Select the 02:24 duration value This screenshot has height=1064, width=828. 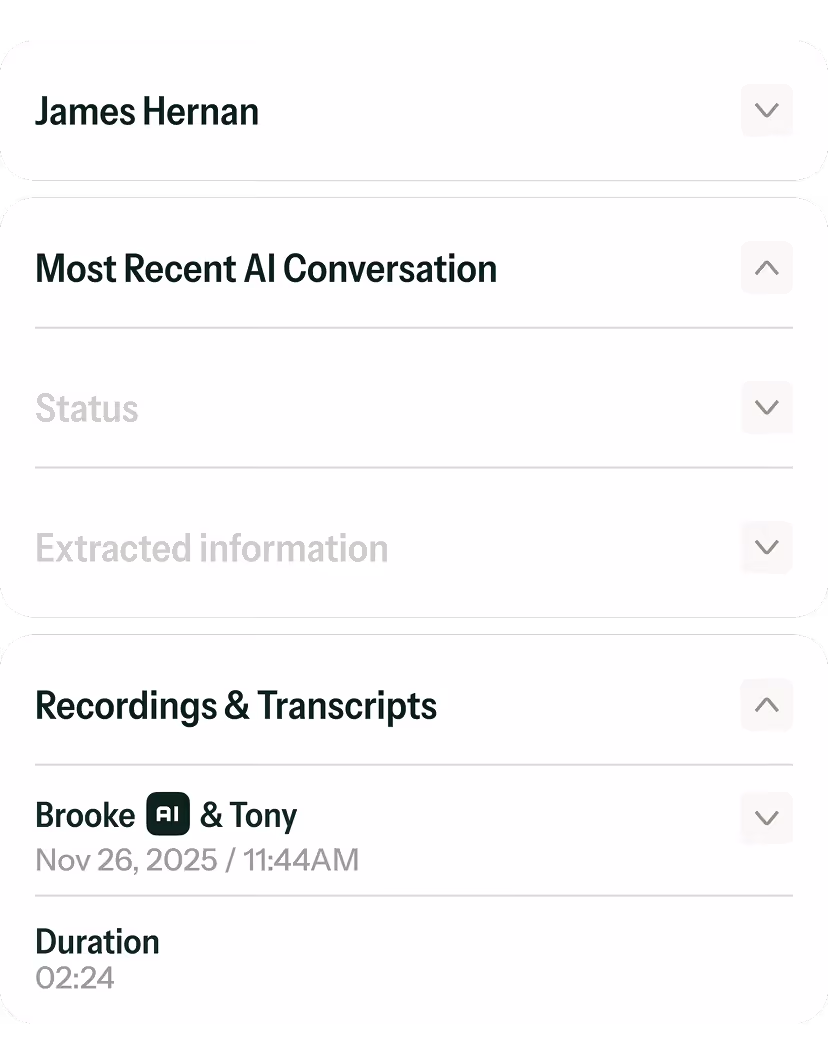[x=75, y=977]
